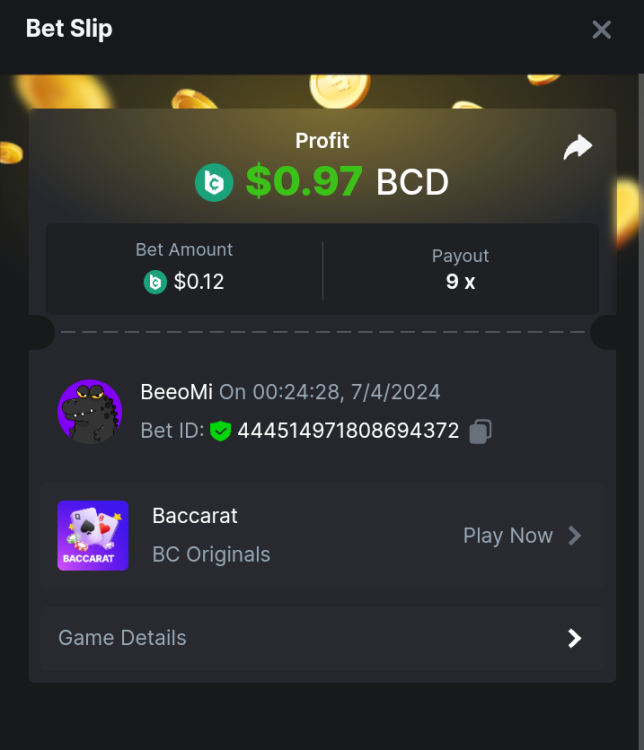Close the Bet Slip dialog

point(601,30)
